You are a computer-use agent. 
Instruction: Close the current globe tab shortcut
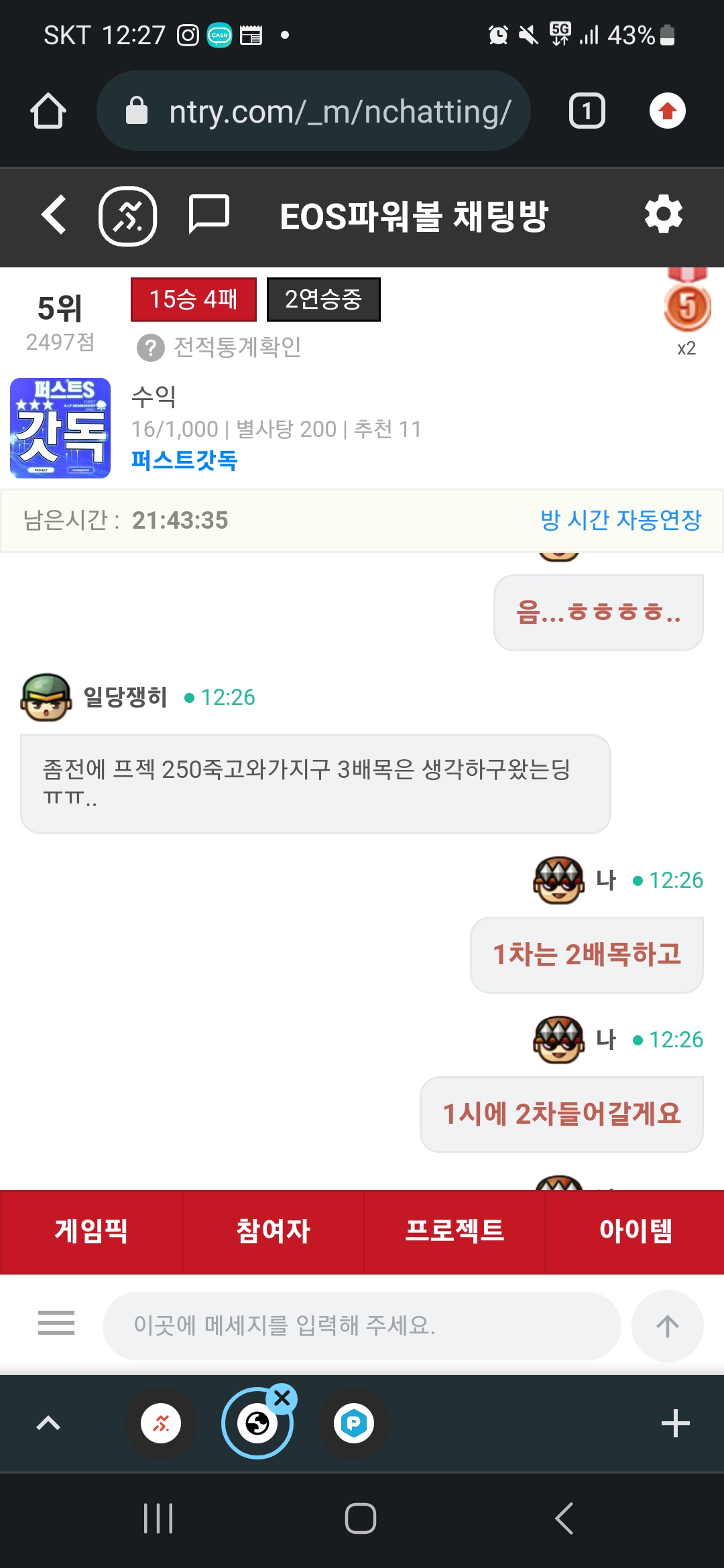282,1398
